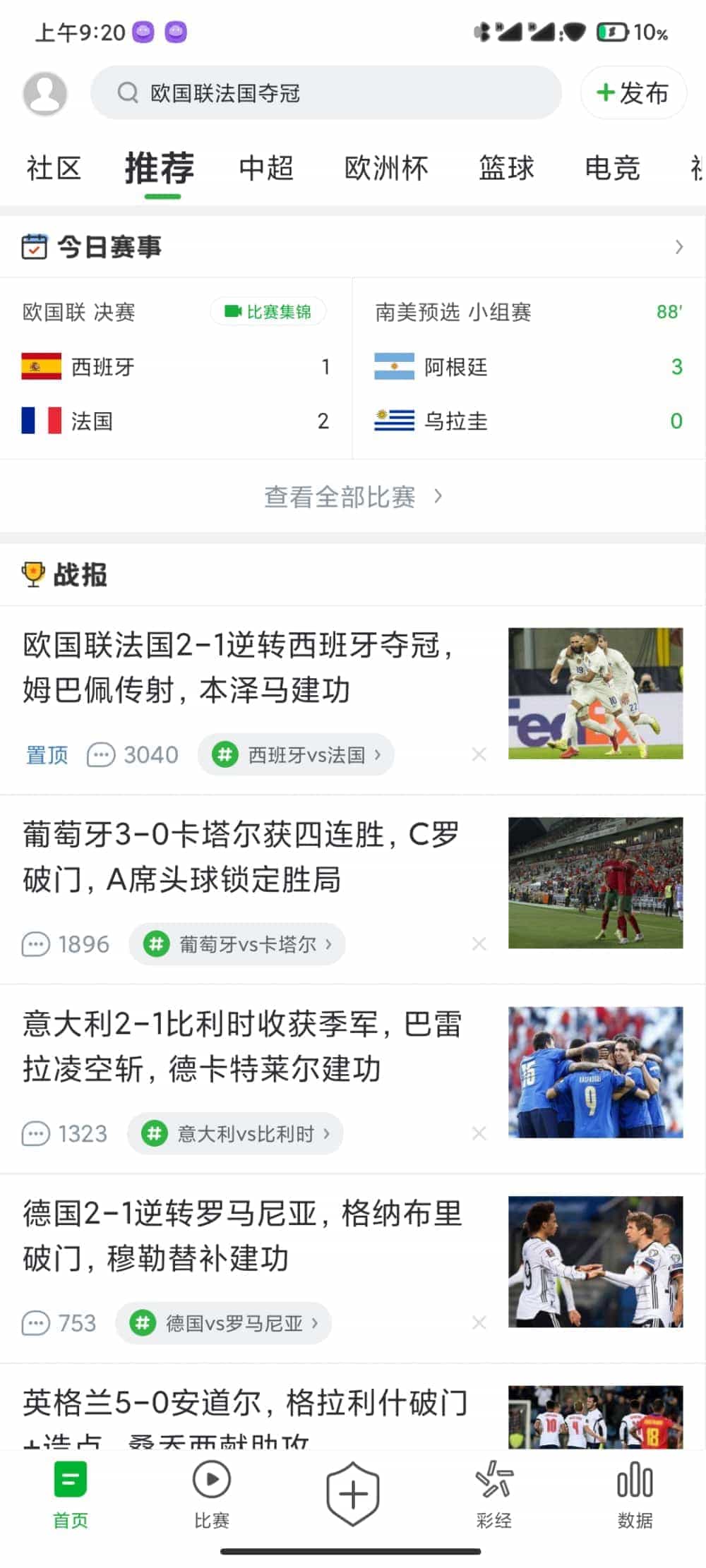Open the 意大利vs比利时 topic chip
Screen dimensions: 706x1568
[x=236, y=1134]
